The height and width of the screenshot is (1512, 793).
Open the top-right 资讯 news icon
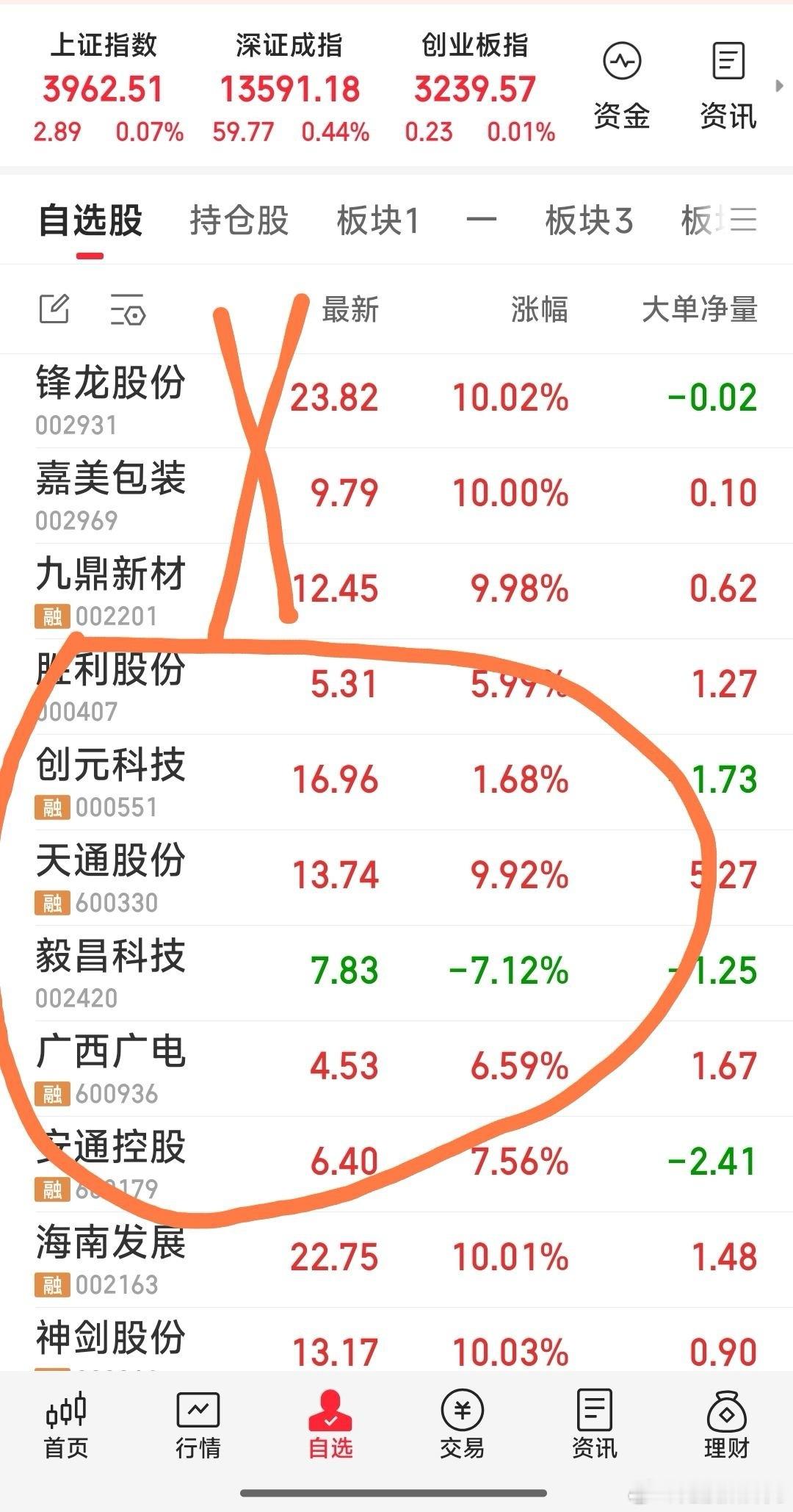coord(726,81)
